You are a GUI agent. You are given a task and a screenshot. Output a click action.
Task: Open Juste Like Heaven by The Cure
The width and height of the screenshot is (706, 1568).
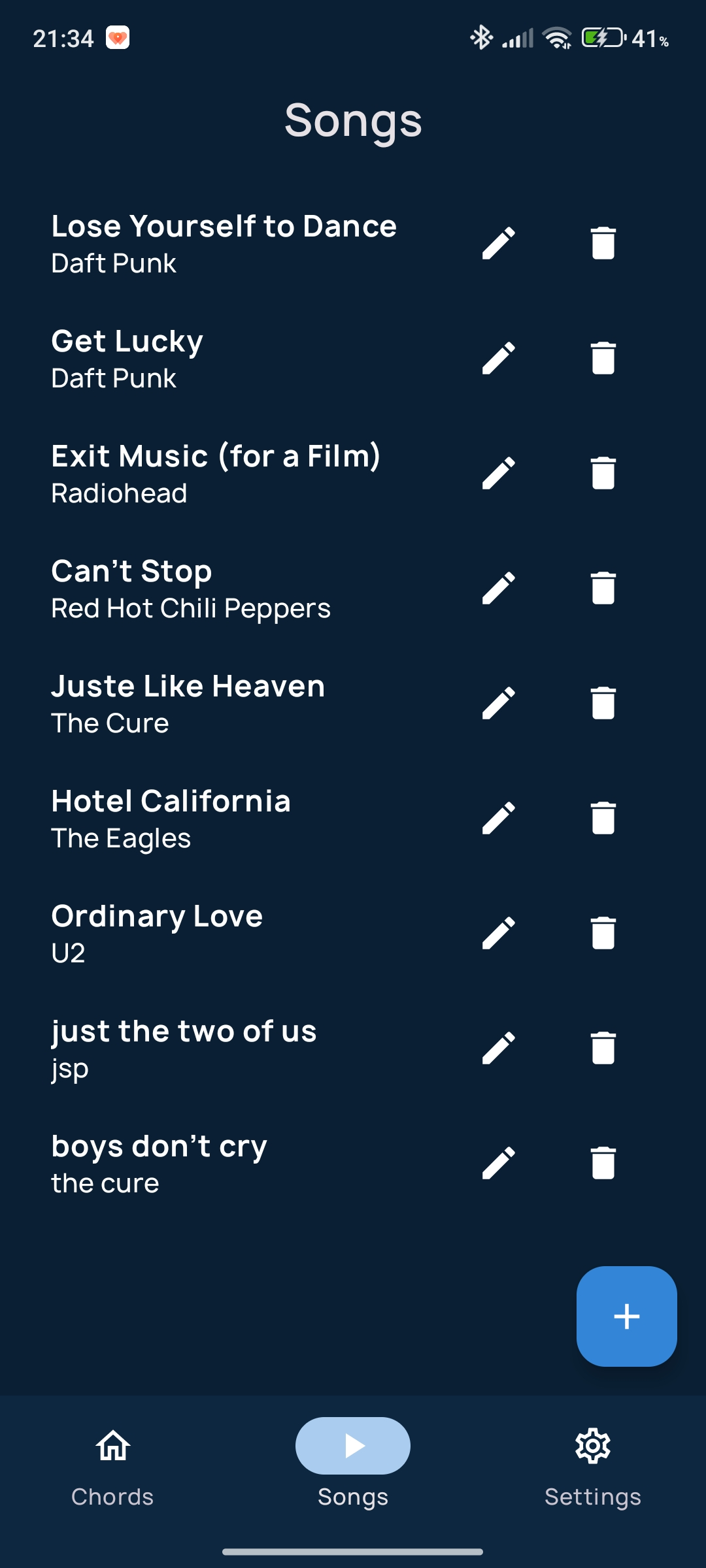[x=188, y=703]
